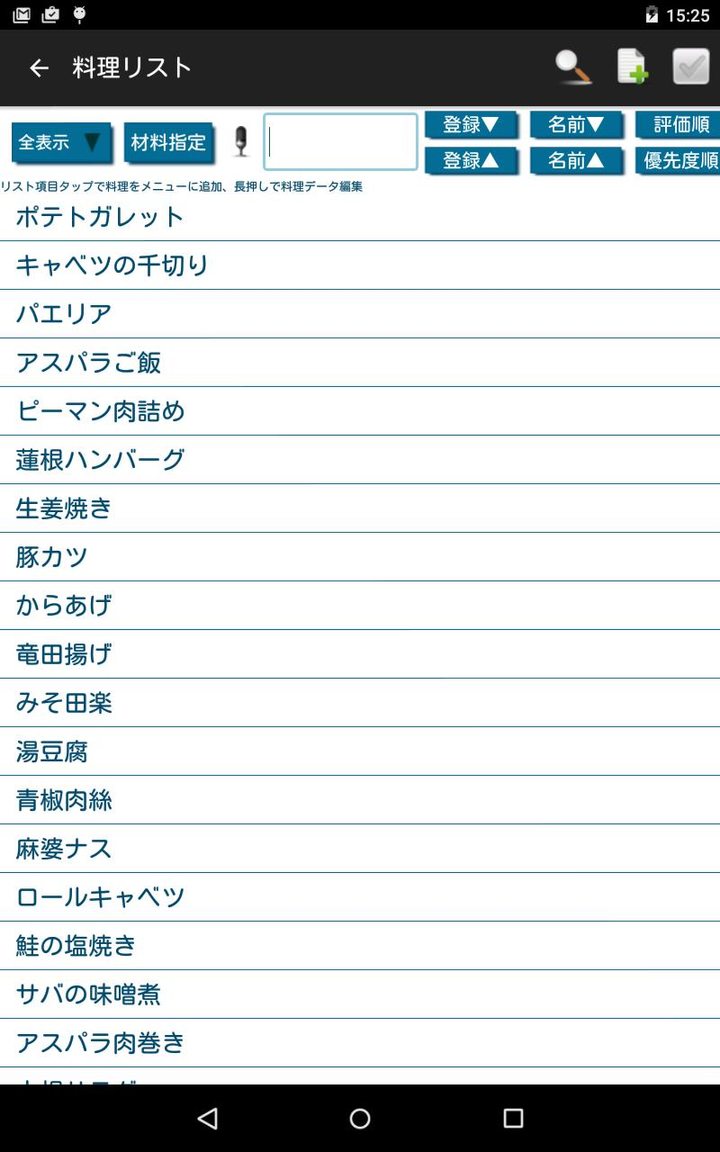Open ingredient filter with 材料指定
Image resolution: width=720 pixels, height=1152 pixels.
166,142
